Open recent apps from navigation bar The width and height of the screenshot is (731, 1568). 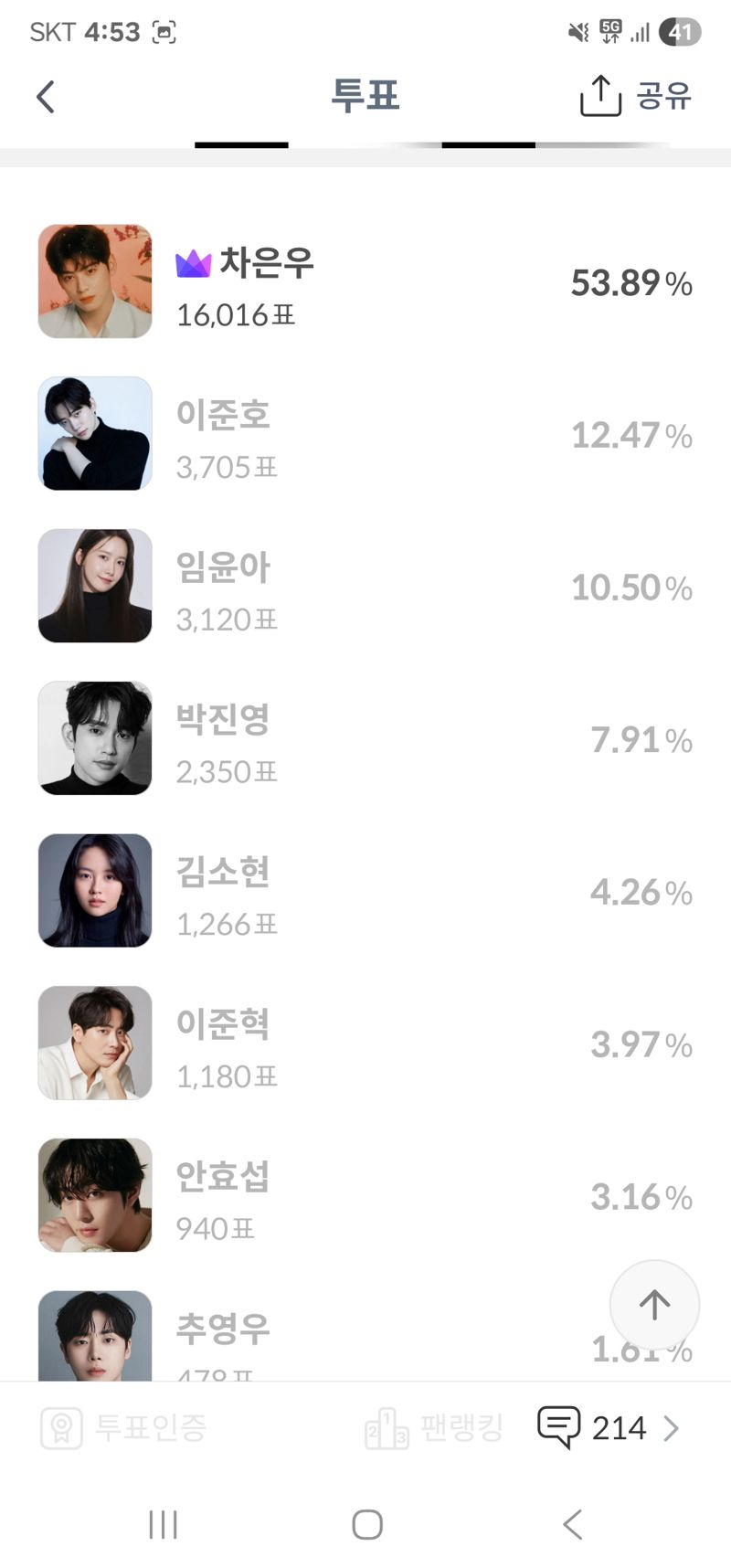tap(164, 1524)
